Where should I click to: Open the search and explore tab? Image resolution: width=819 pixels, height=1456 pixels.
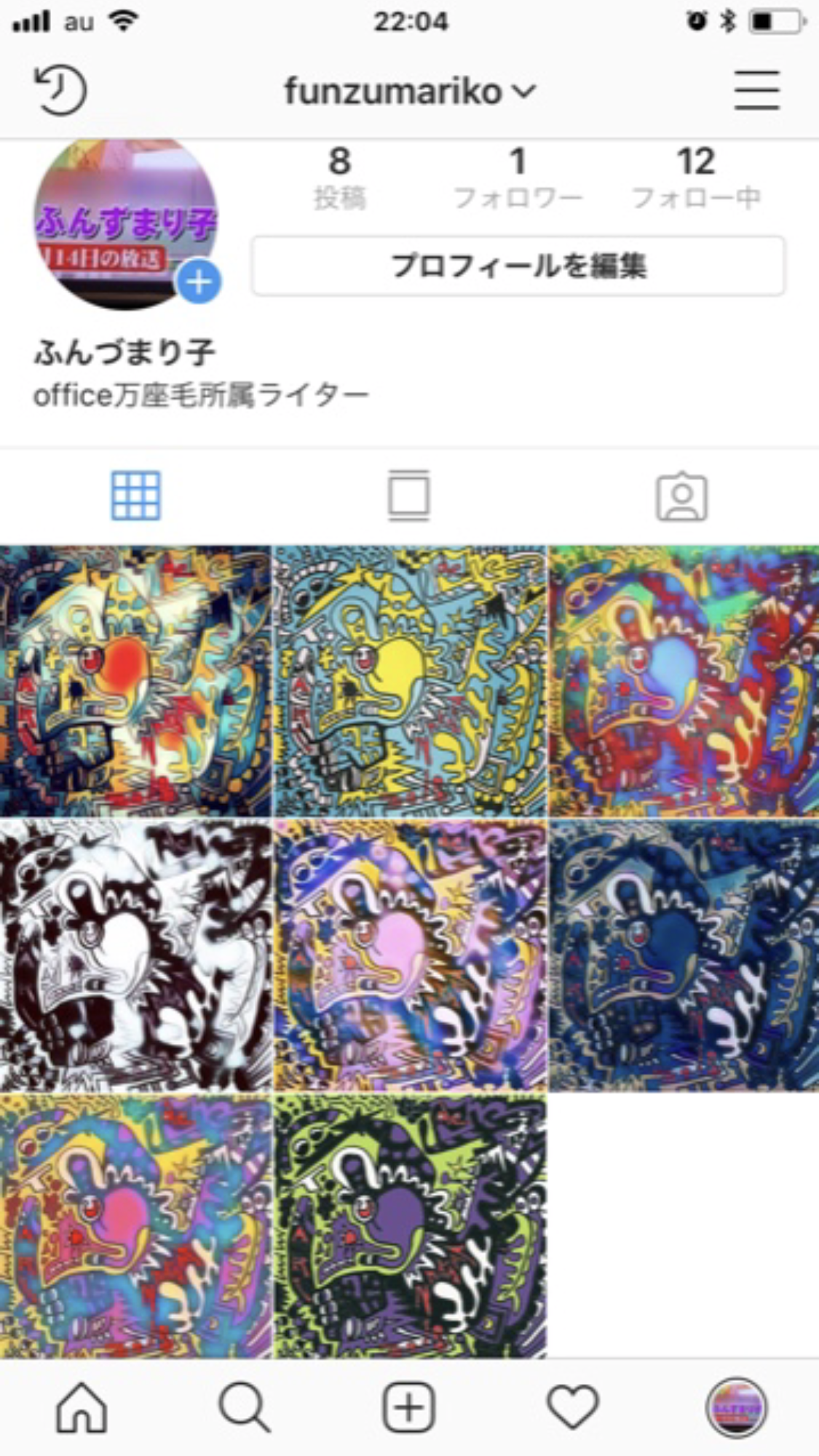245,1407
